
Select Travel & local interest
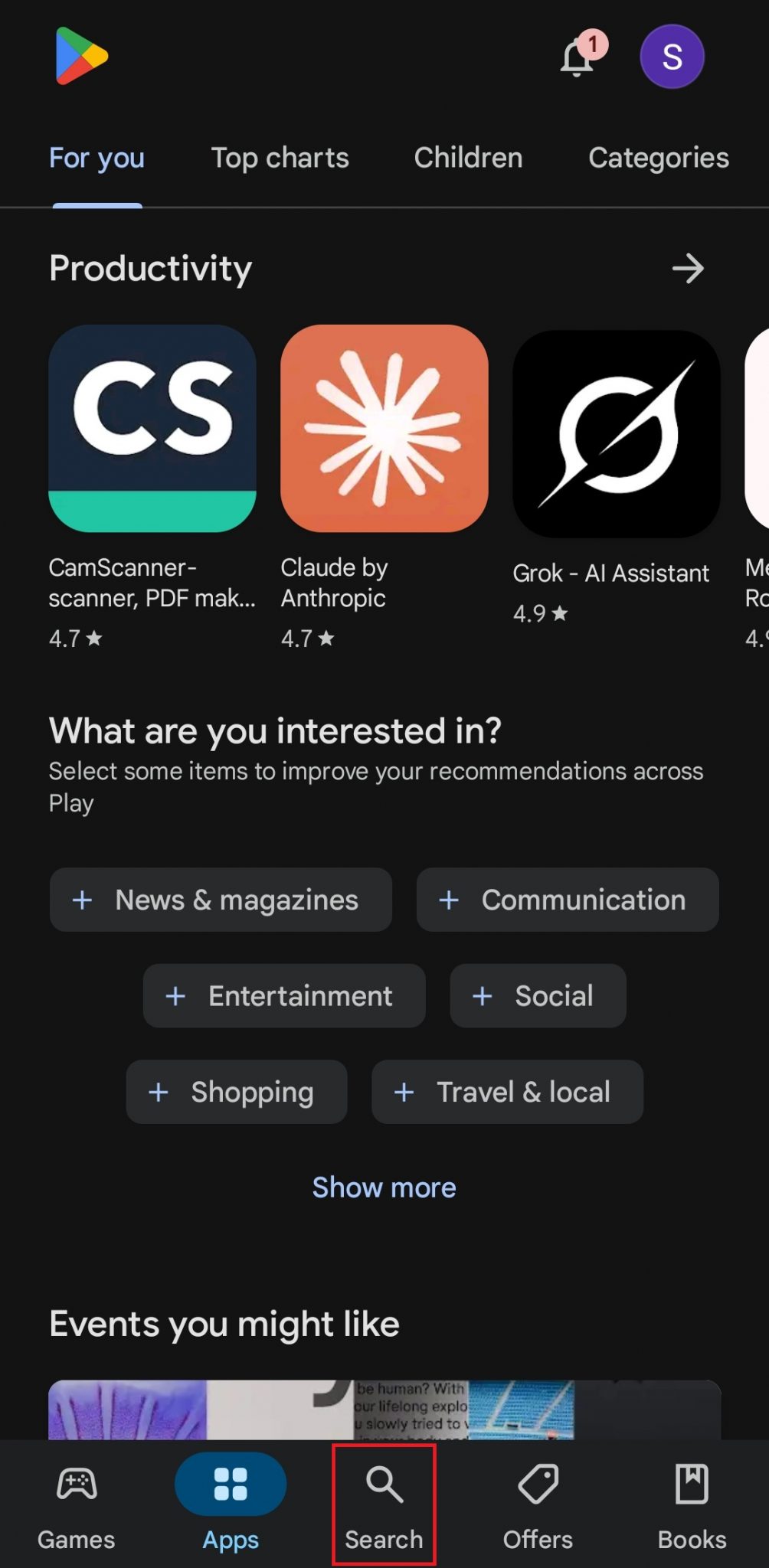pyautogui.click(x=507, y=1092)
